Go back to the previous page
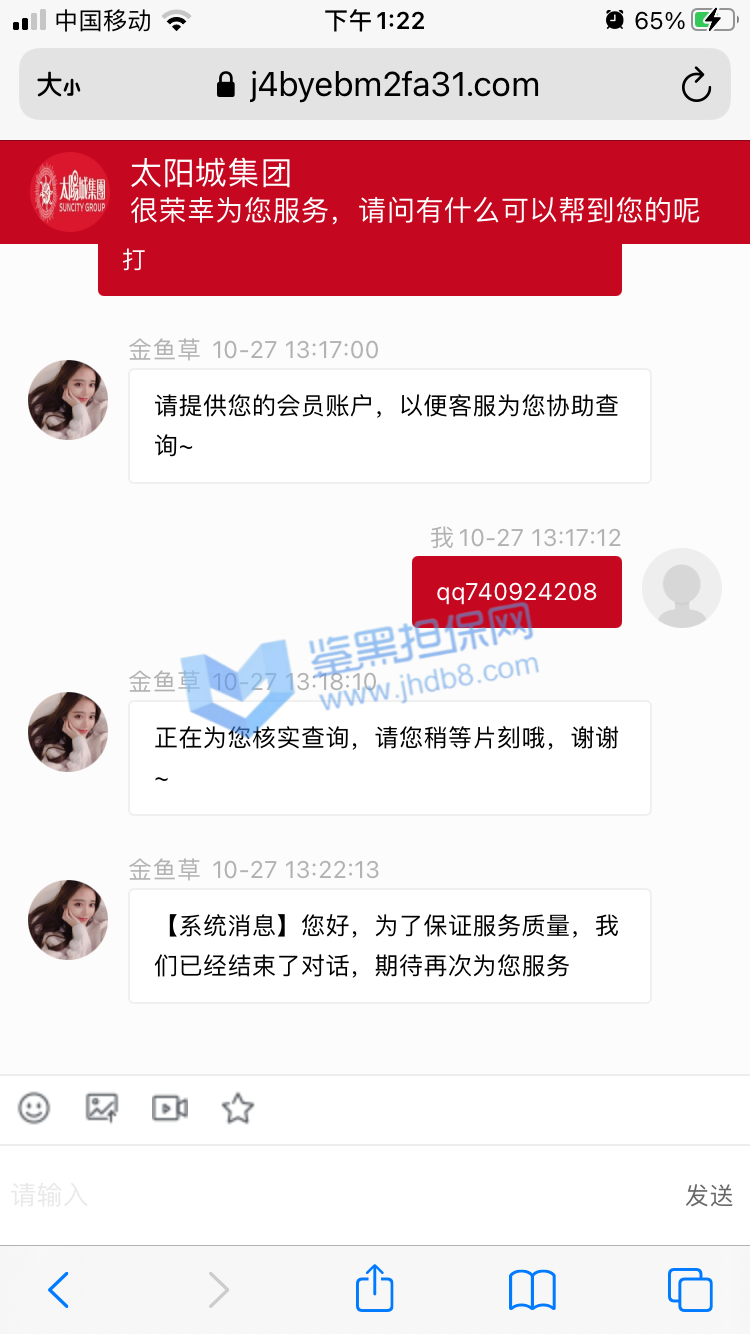Screen dimensions: 750x1334 [x=59, y=1290]
